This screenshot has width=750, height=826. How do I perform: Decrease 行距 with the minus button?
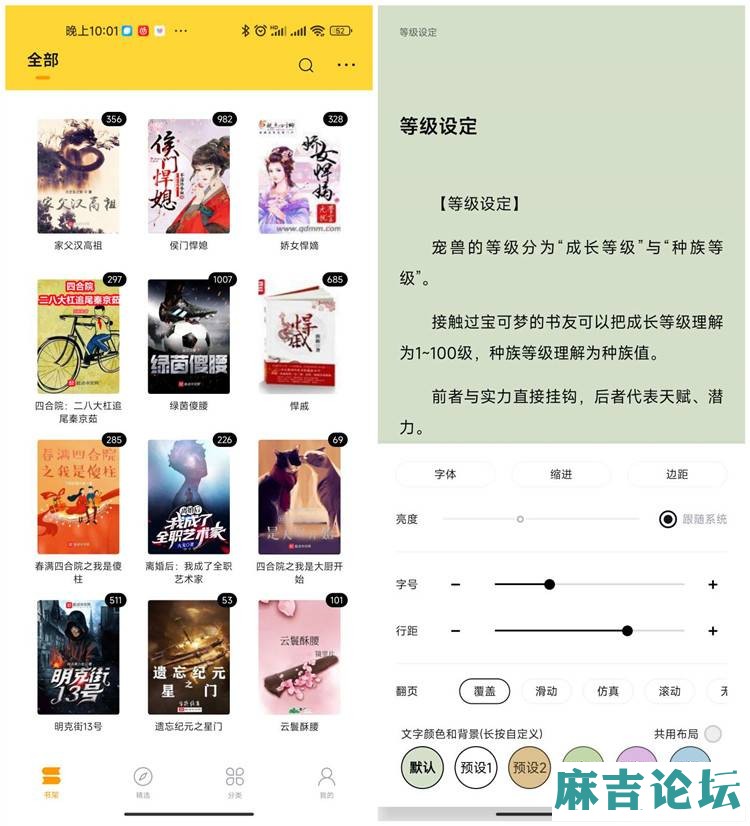456,631
